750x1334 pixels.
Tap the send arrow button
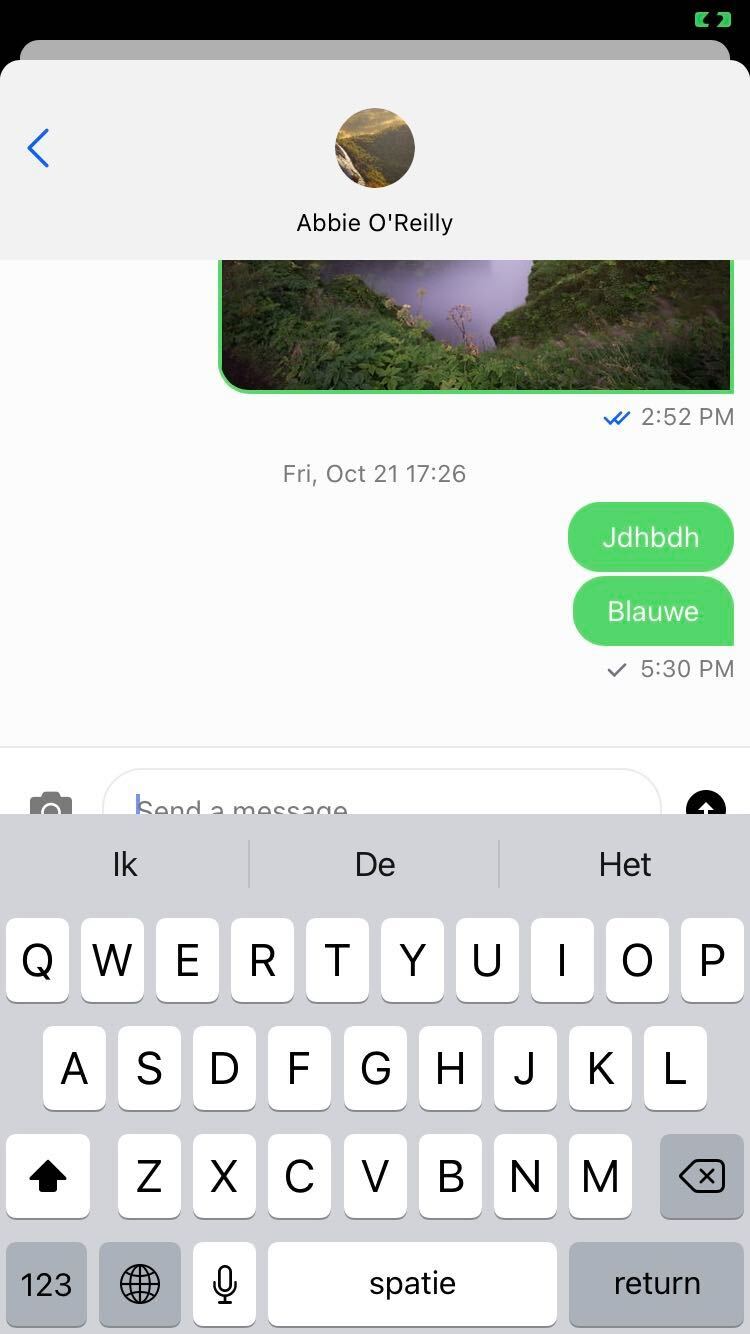pos(705,803)
